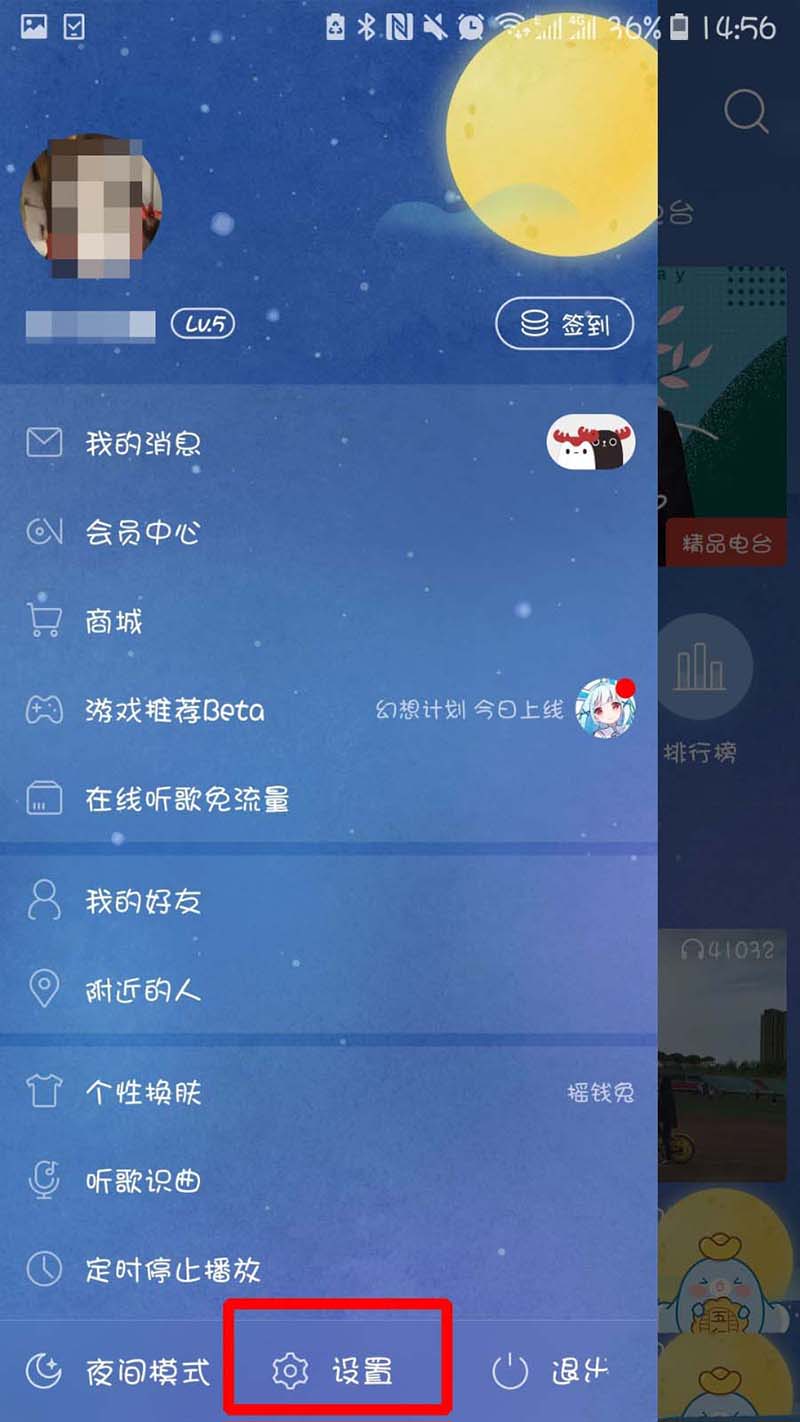Open 在线听歌免流量 option
The height and width of the screenshot is (1422, 800).
point(187,800)
